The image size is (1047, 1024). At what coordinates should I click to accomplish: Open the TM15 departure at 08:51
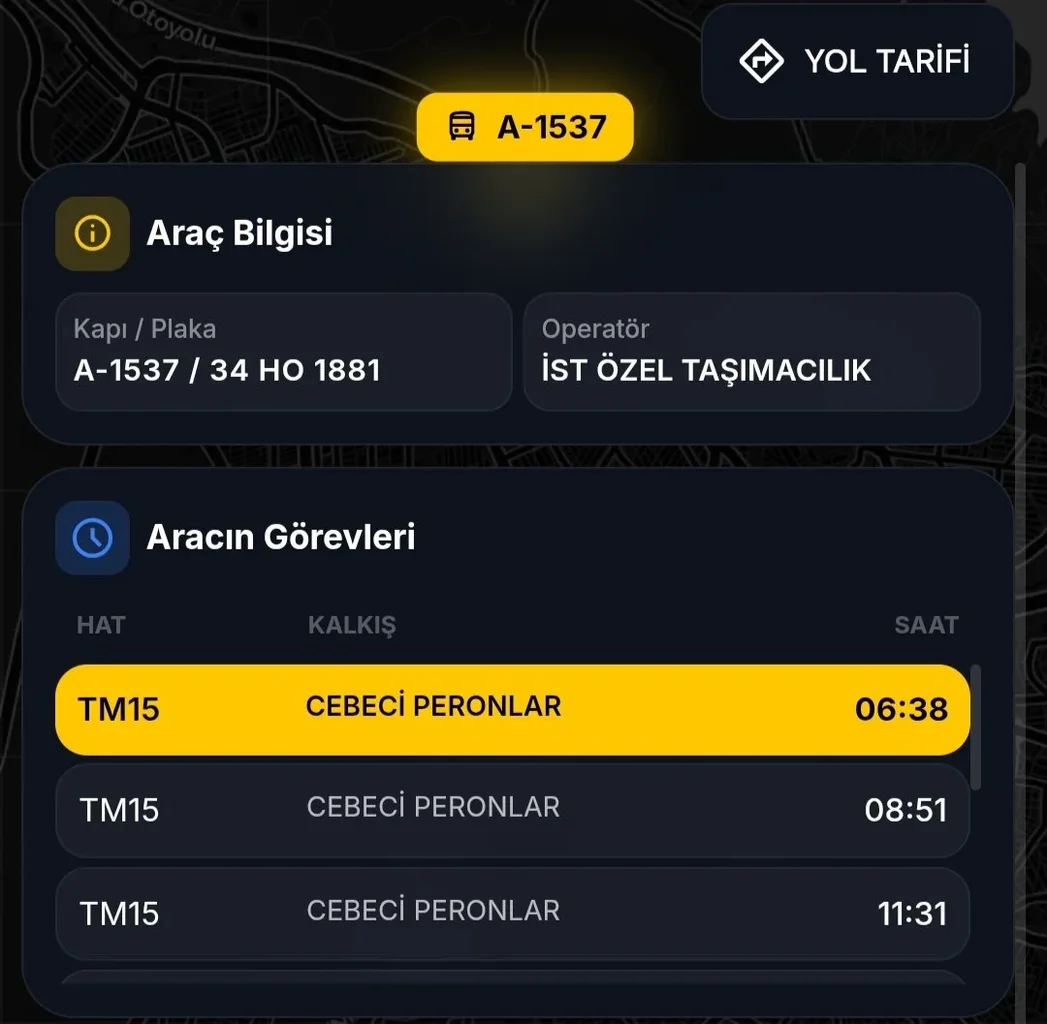coord(512,809)
